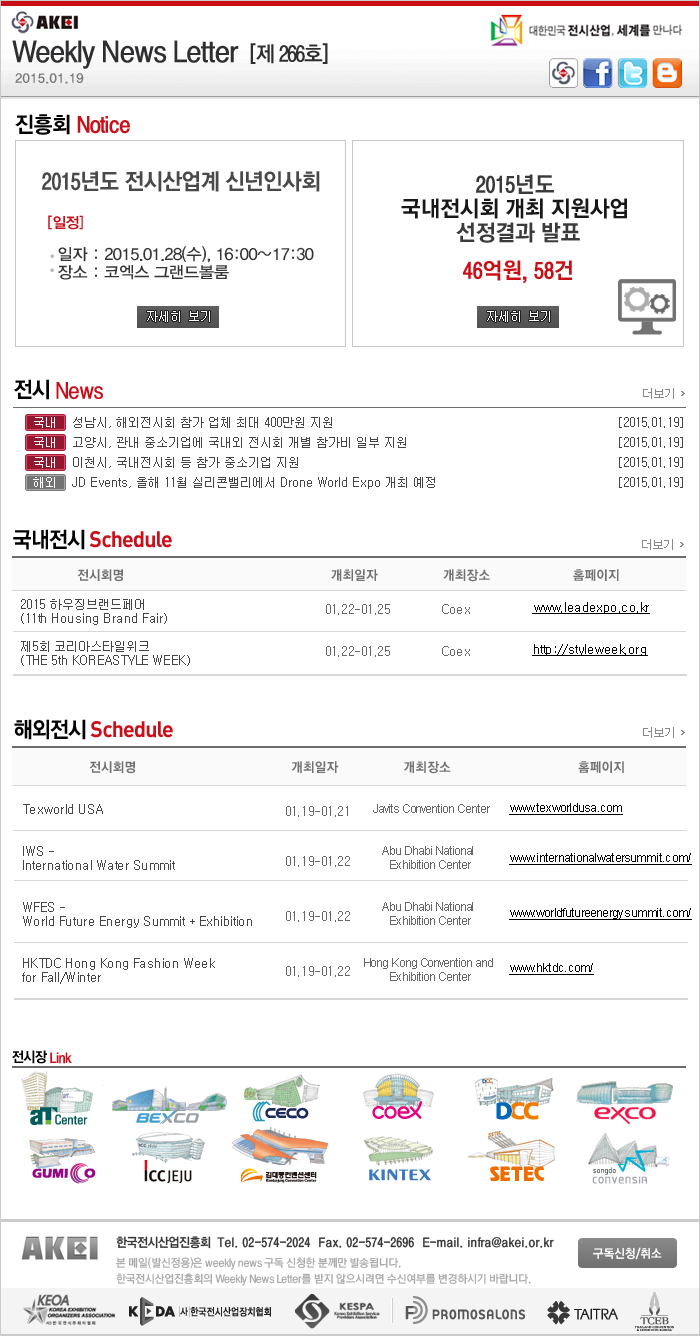The width and height of the screenshot is (700, 1336).
Task: Tap 자세히 보기 under 국내전시회 개최 지원사업
Action: [518, 317]
